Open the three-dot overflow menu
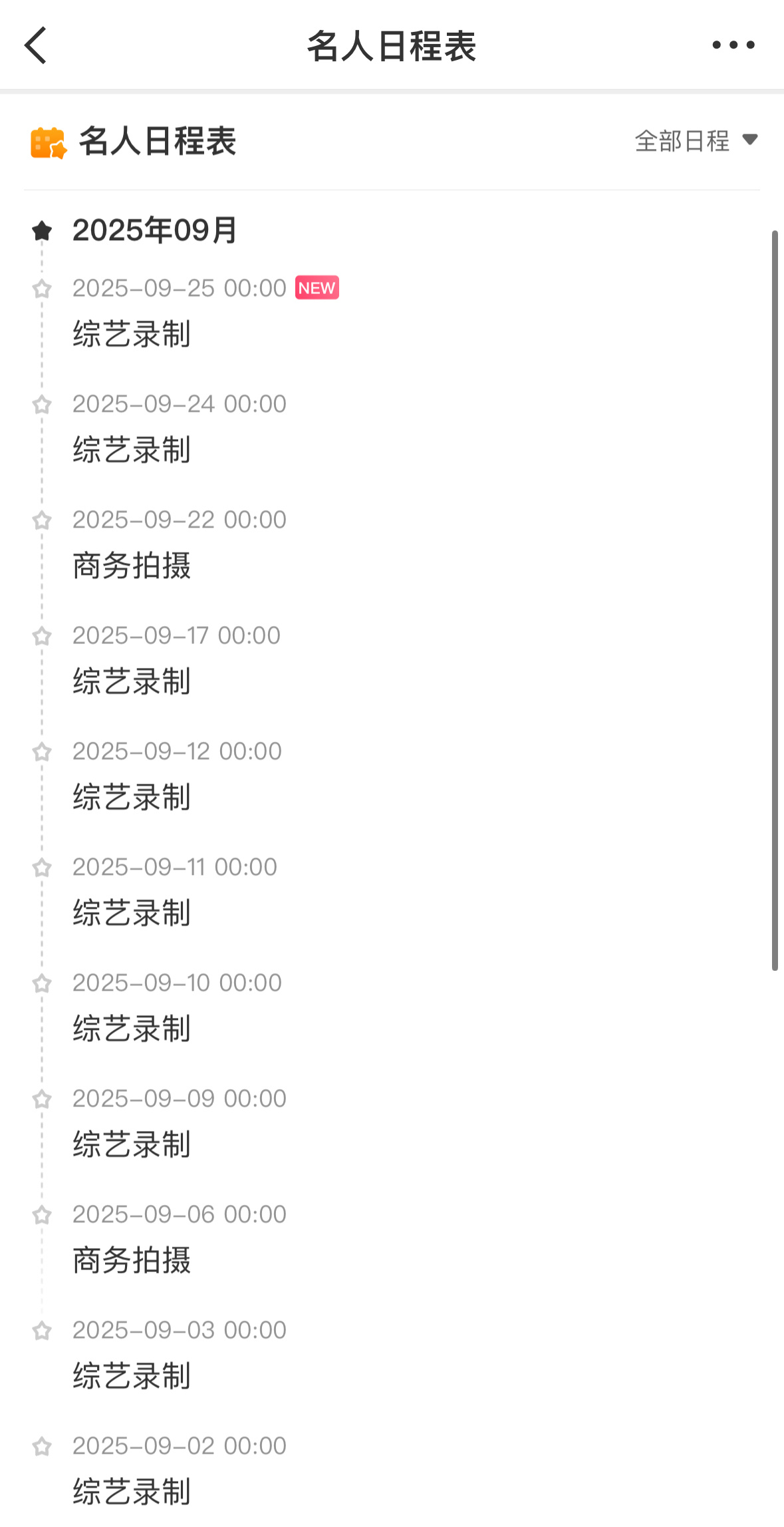784x1527 pixels. pos(733,45)
